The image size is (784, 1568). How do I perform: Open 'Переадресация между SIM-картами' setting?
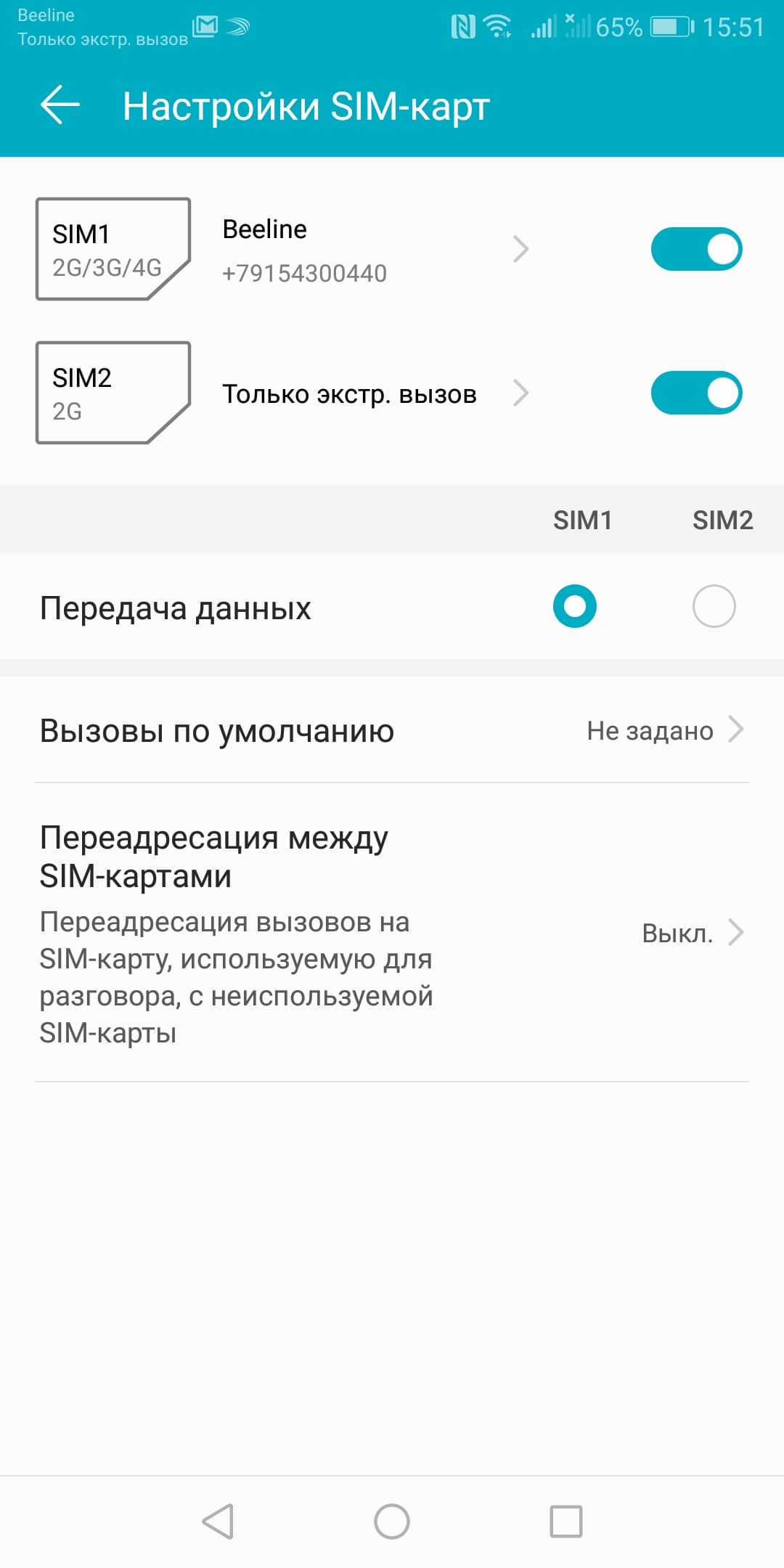pyautogui.click(x=392, y=933)
